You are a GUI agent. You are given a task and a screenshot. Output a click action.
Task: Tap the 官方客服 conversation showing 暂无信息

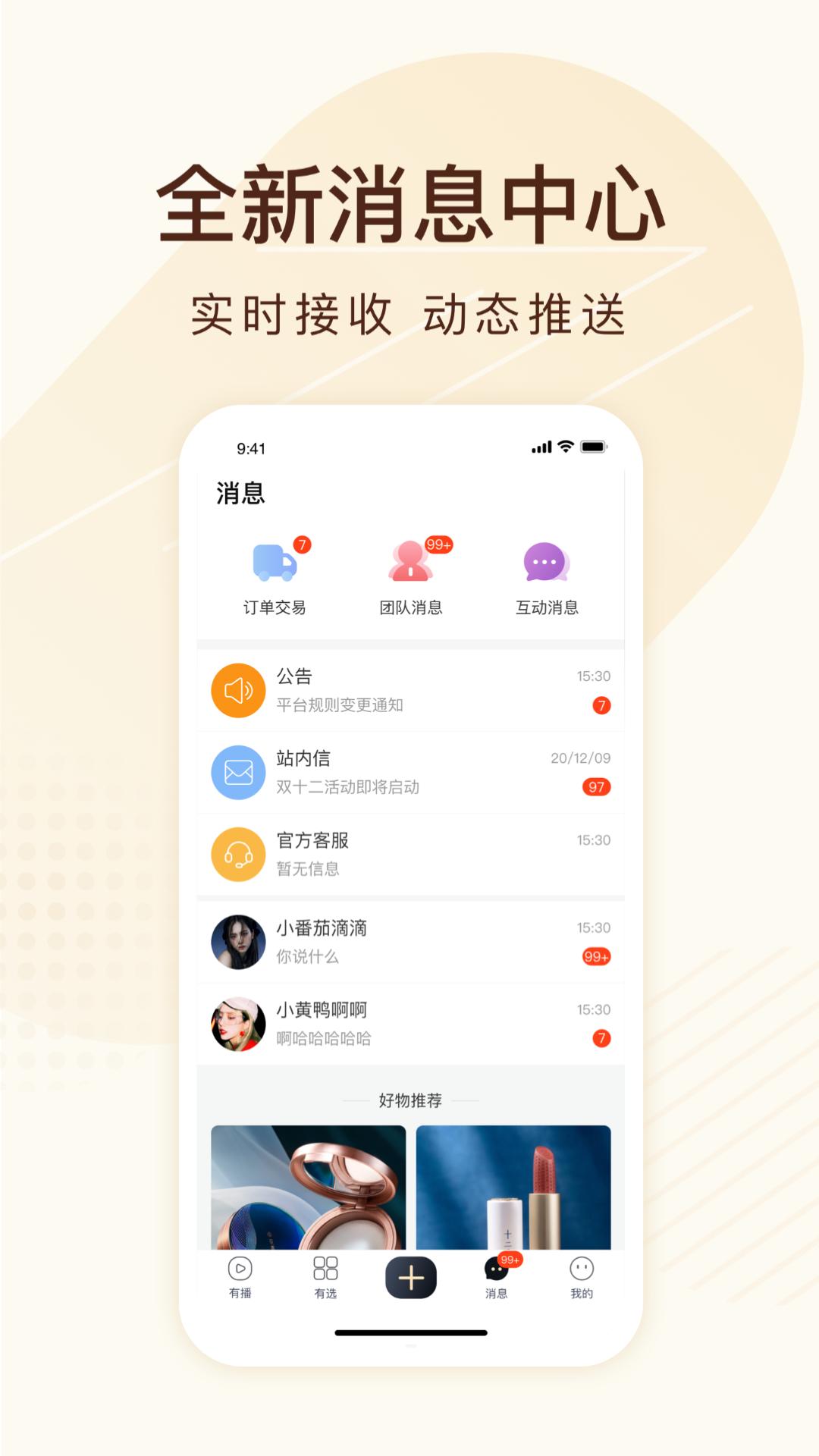click(x=409, y=854)
